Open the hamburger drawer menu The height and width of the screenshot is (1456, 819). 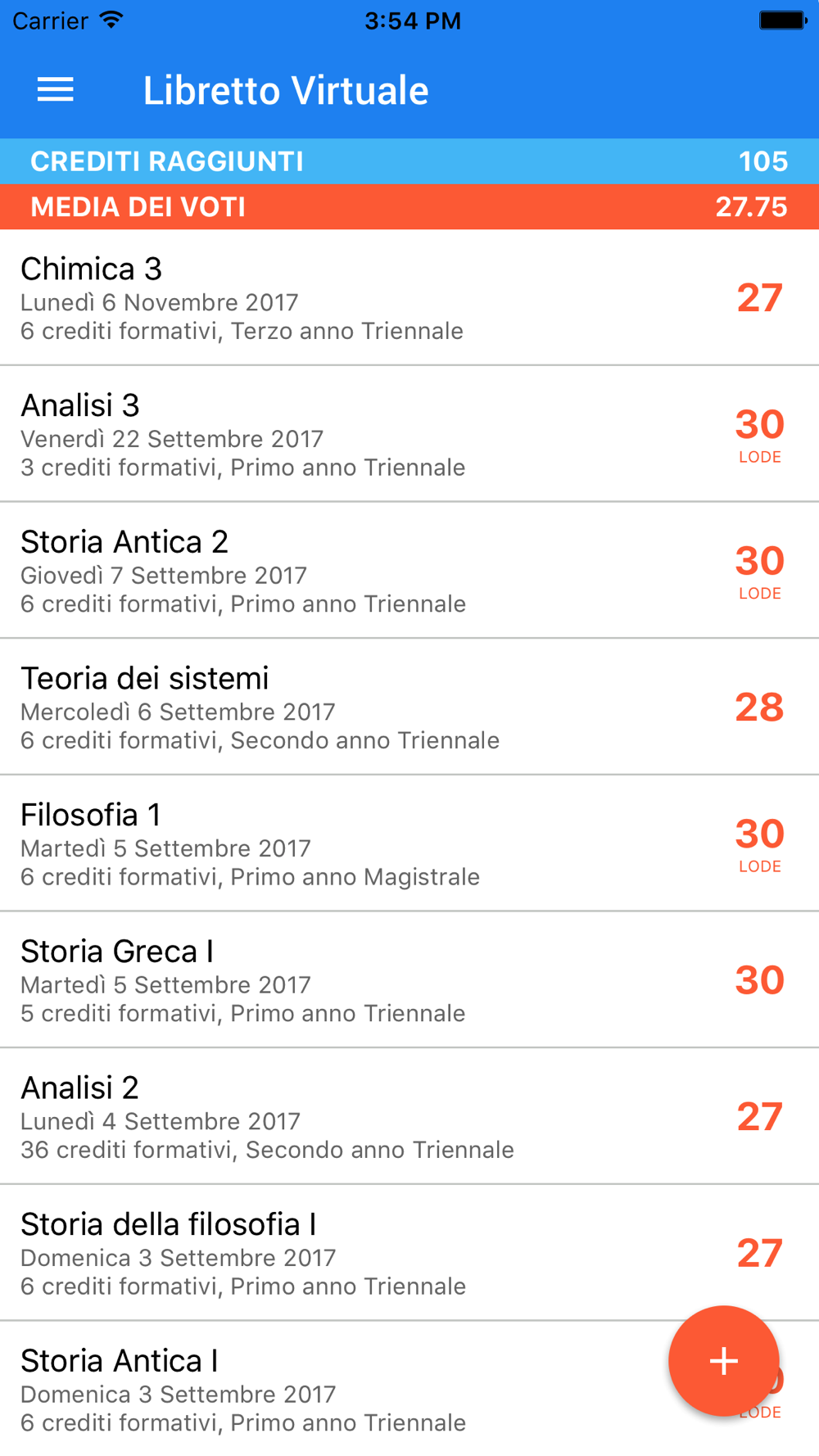pos(56,90)
